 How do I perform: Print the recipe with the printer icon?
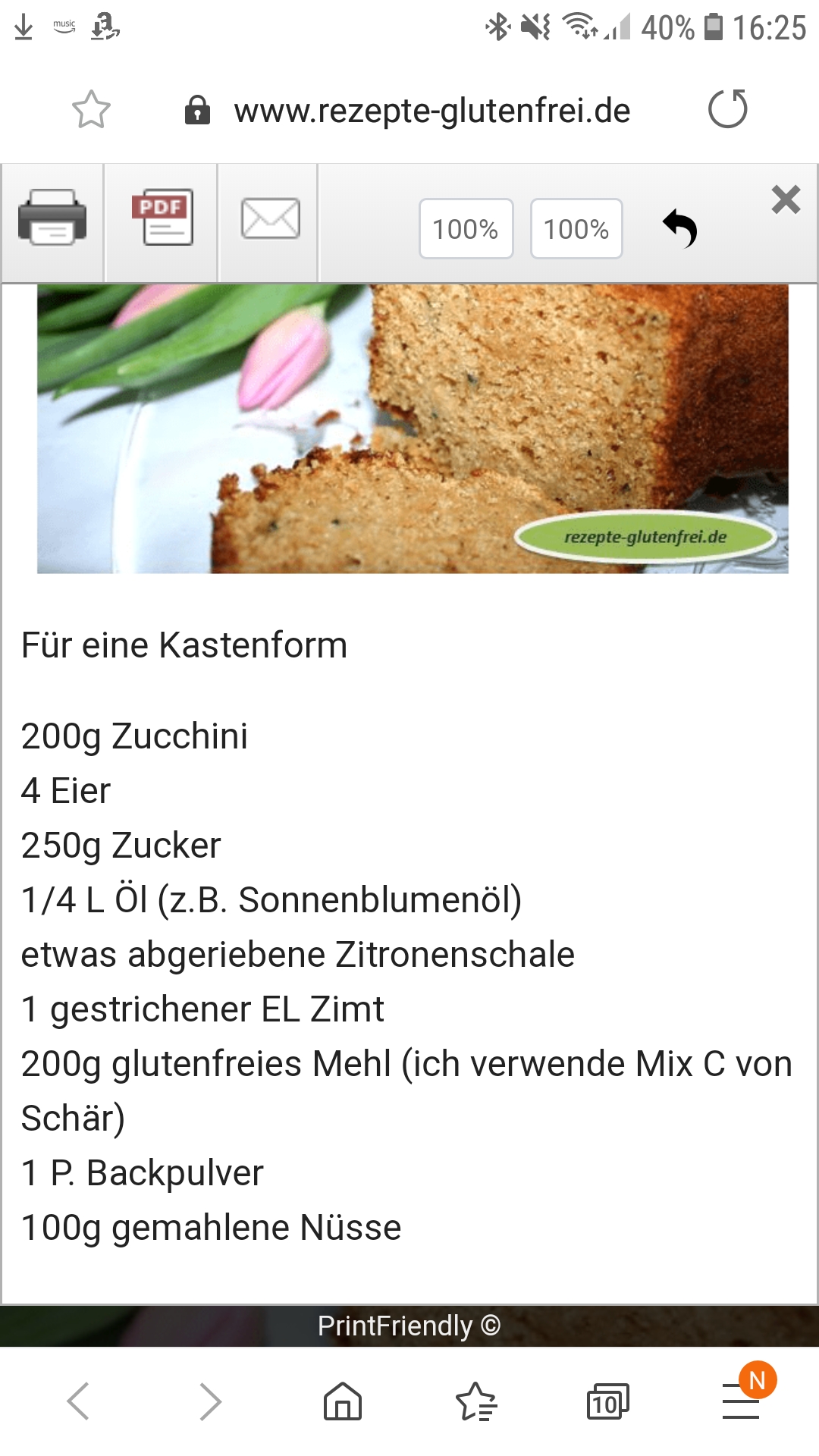52,218
